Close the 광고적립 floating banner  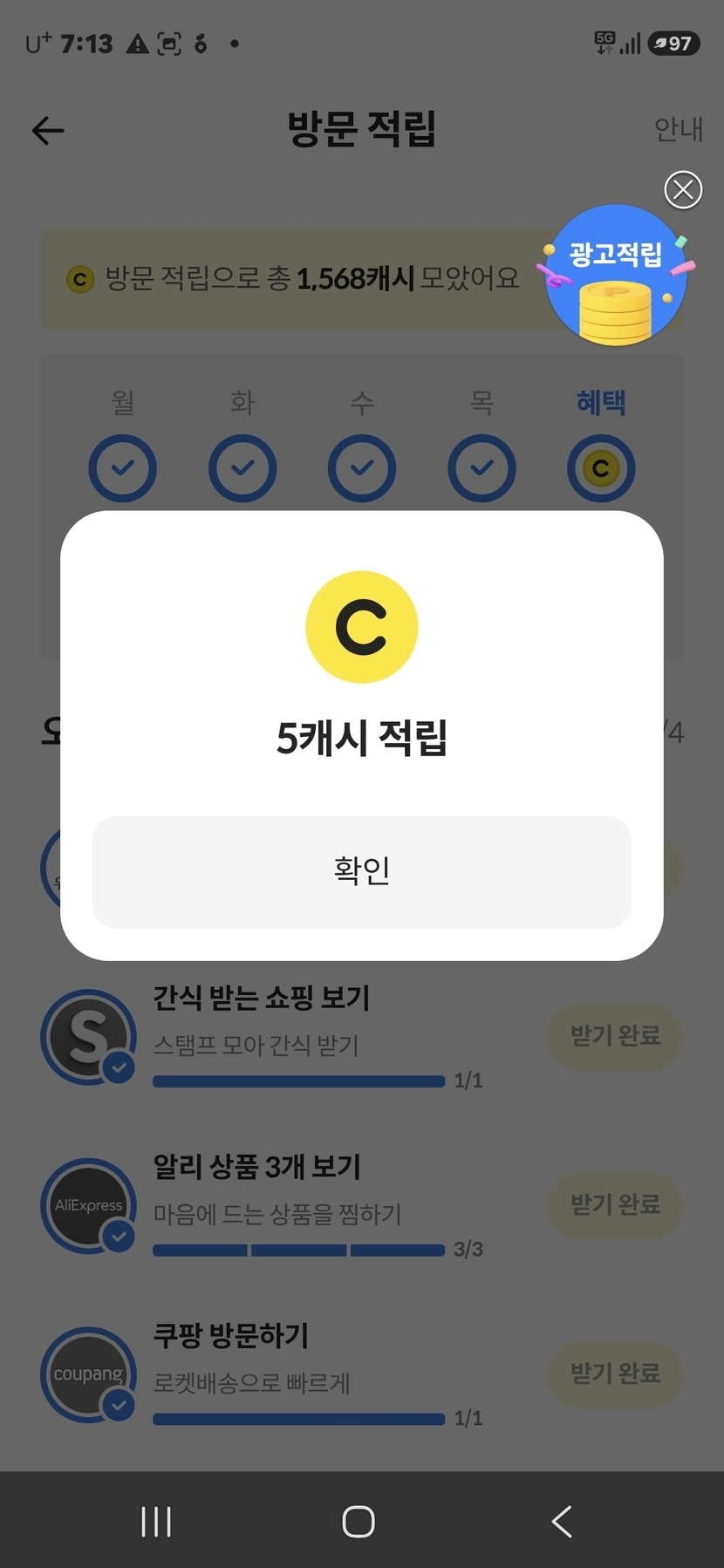point(683,189)
